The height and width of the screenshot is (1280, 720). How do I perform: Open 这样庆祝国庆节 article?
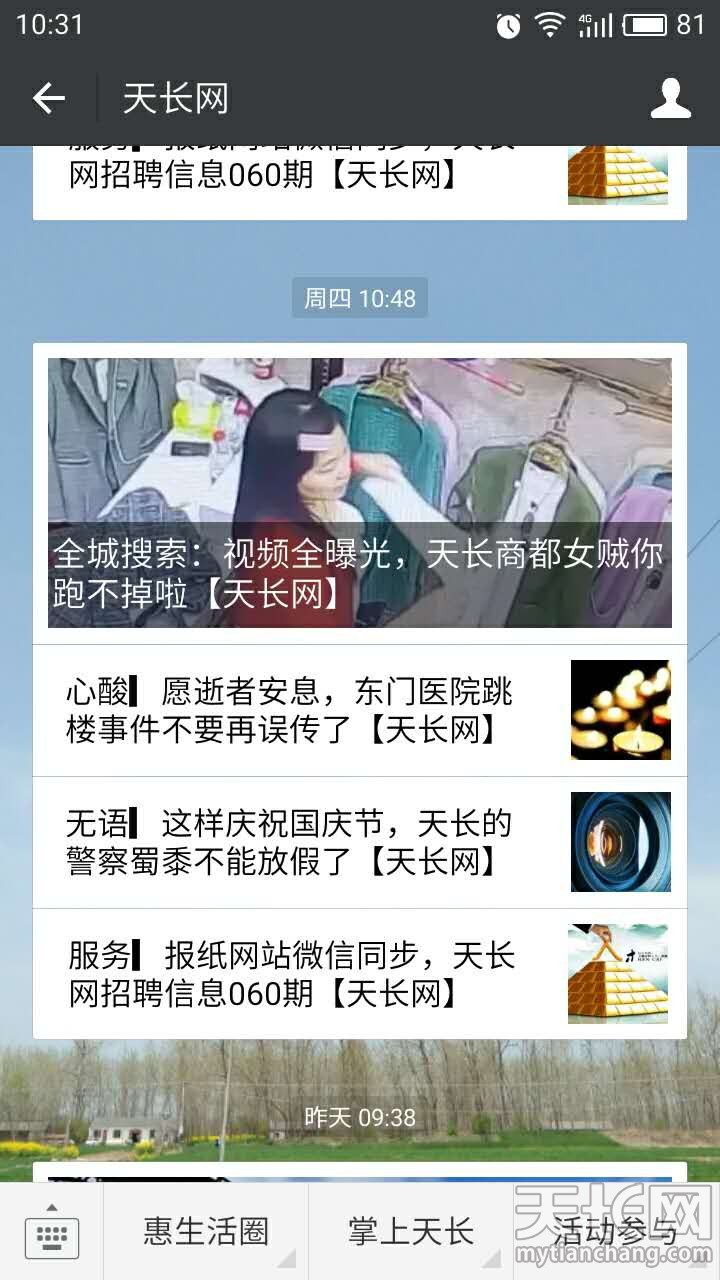(359, 842)
